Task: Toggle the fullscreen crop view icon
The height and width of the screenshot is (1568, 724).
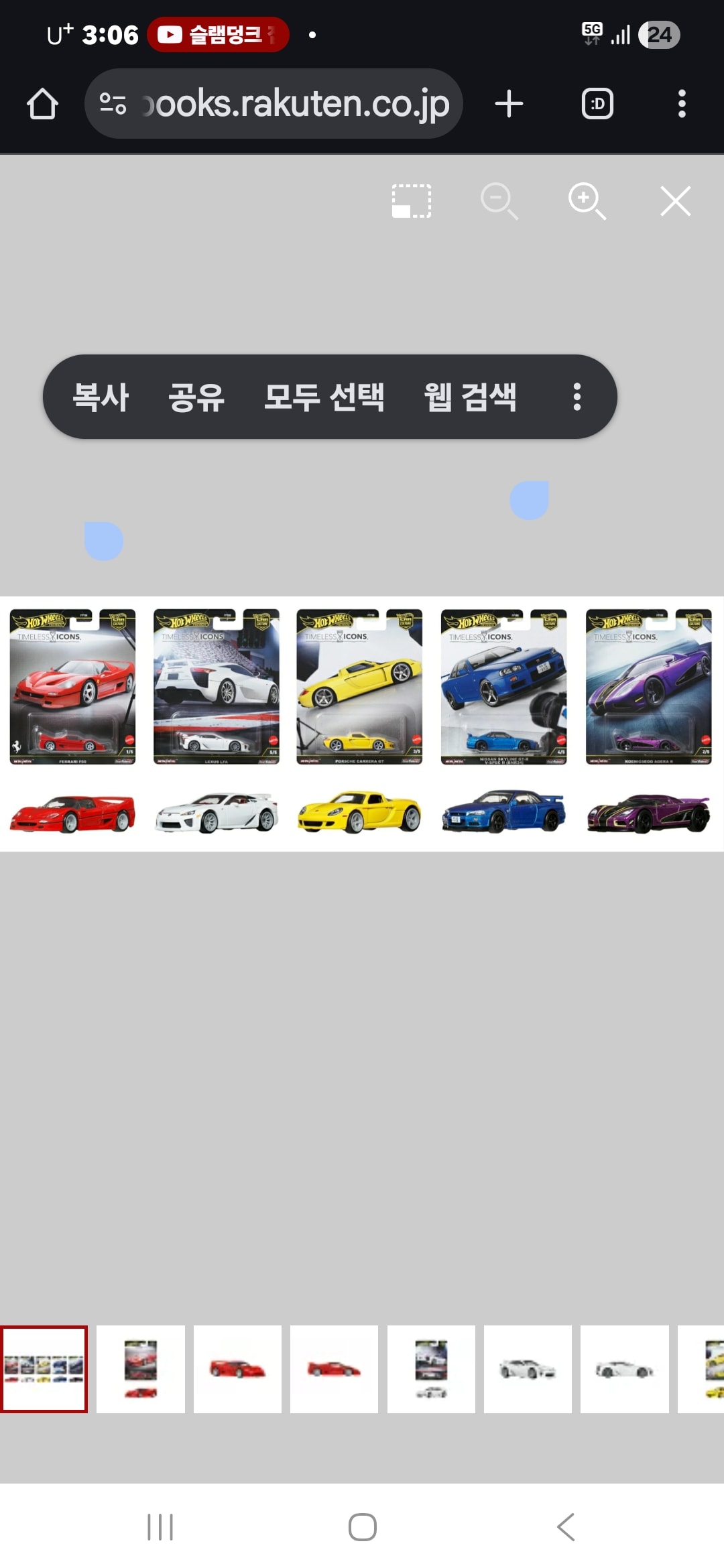Action: tap(412, 200)
